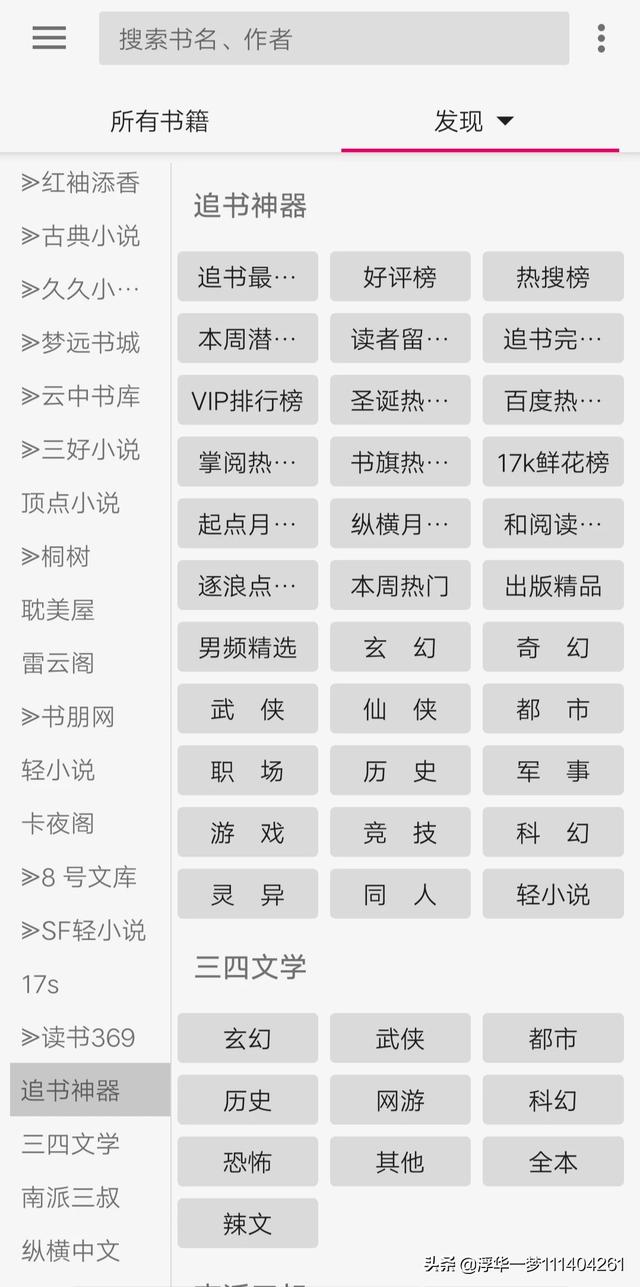640x1287 pixels.
Task: Tap the 搜索书名、作者 search field
Action: (334, 39)
